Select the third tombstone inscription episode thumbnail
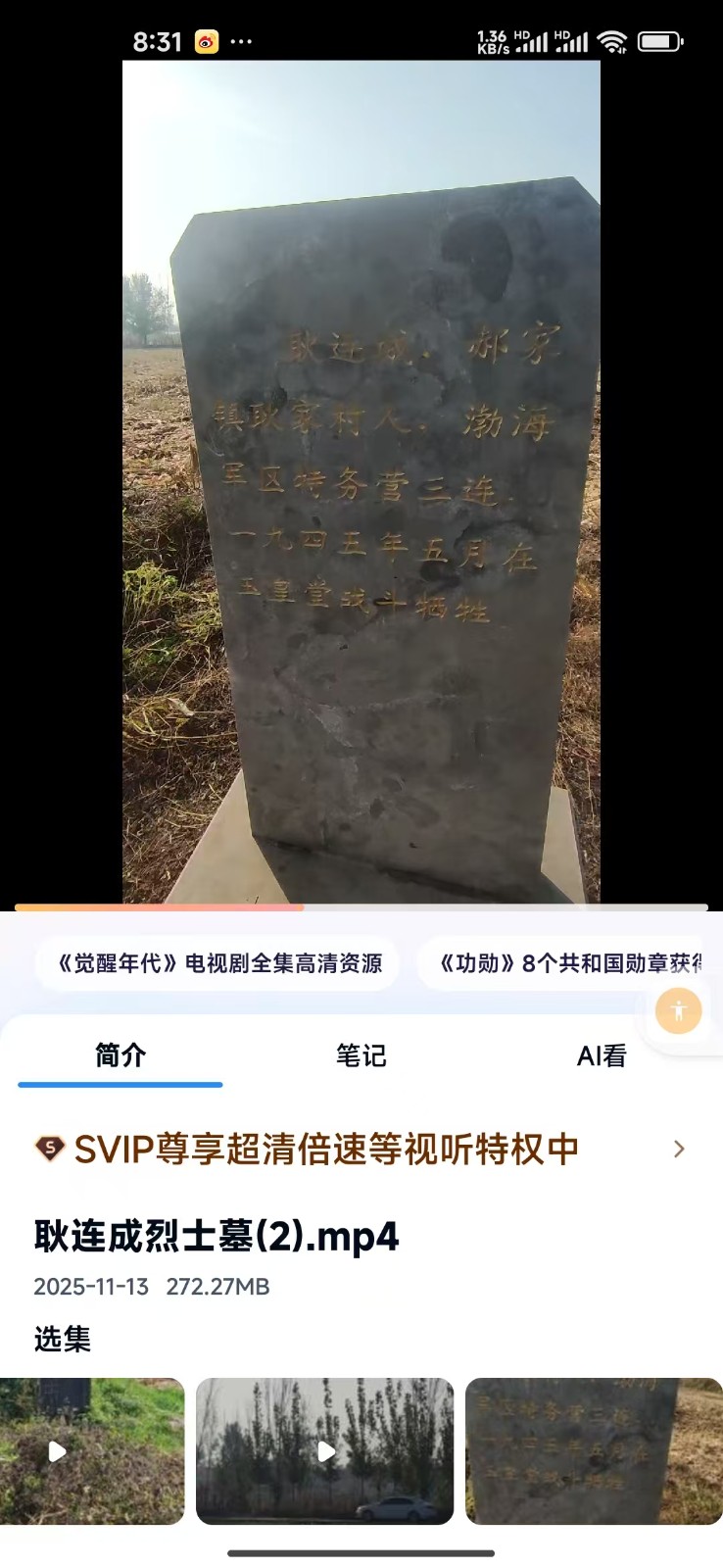The width and height of the screenshot is (723, 1568). tap(594, 1450)
